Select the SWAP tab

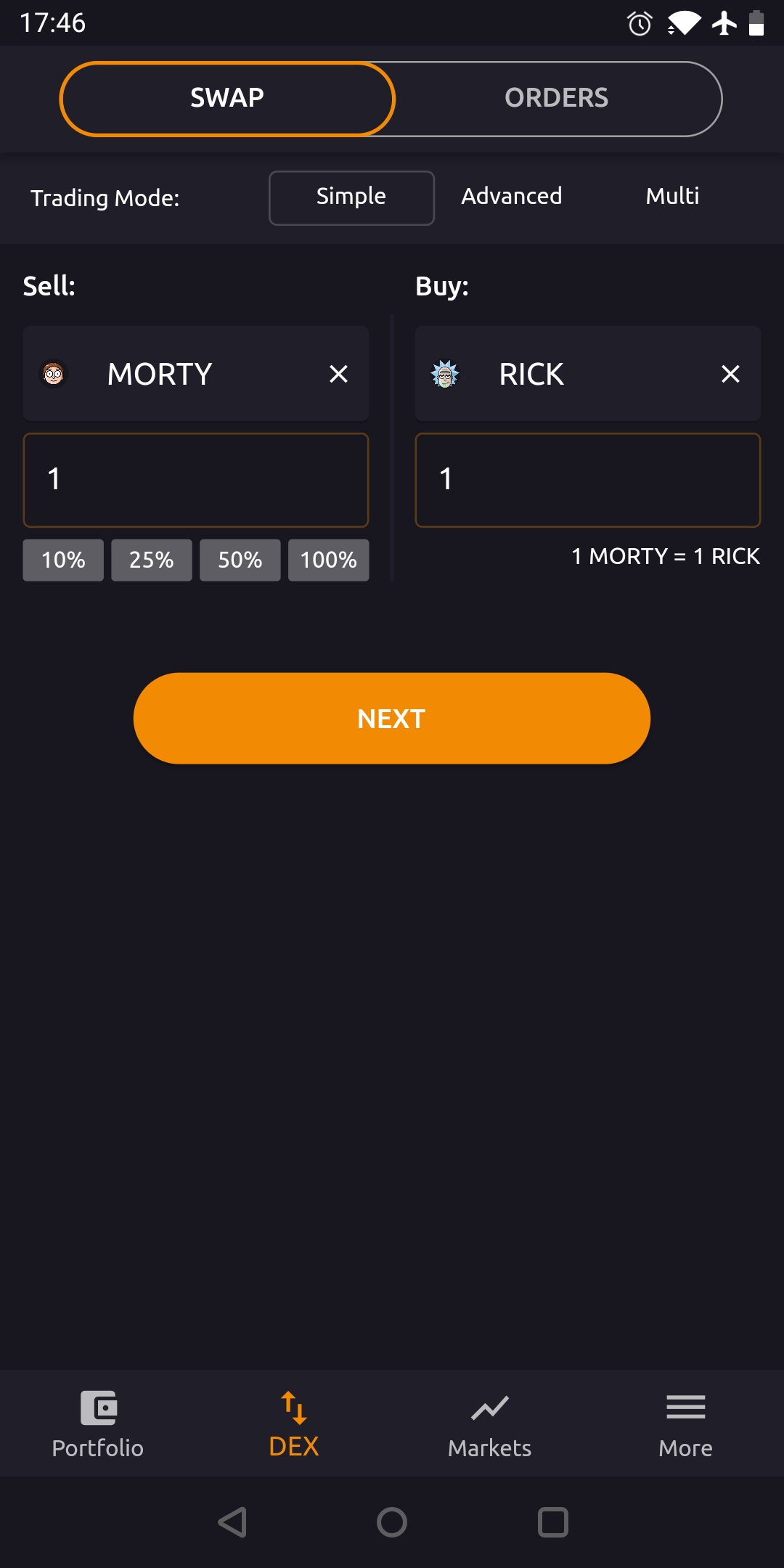(227, 98)
